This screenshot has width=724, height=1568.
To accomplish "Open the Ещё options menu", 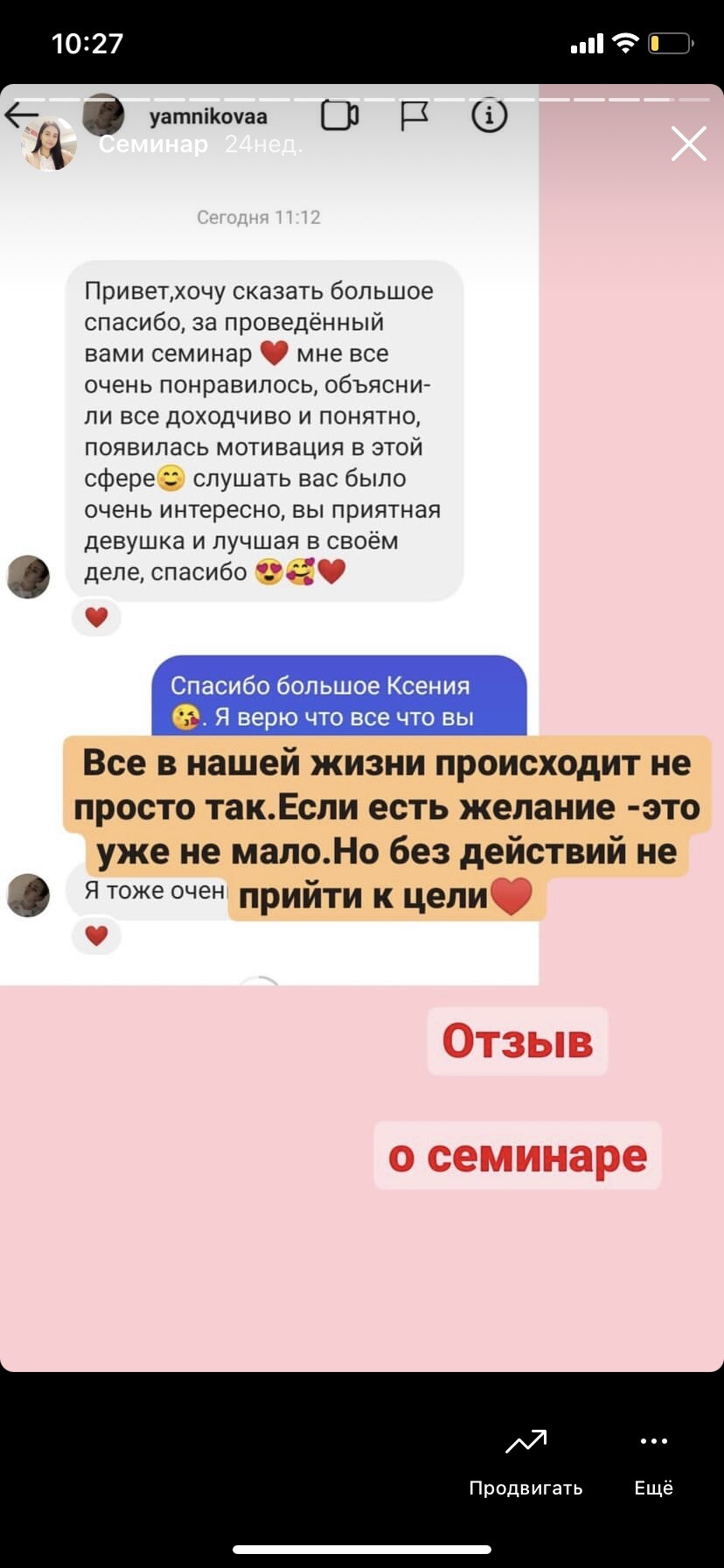I will click(653, 1462).
